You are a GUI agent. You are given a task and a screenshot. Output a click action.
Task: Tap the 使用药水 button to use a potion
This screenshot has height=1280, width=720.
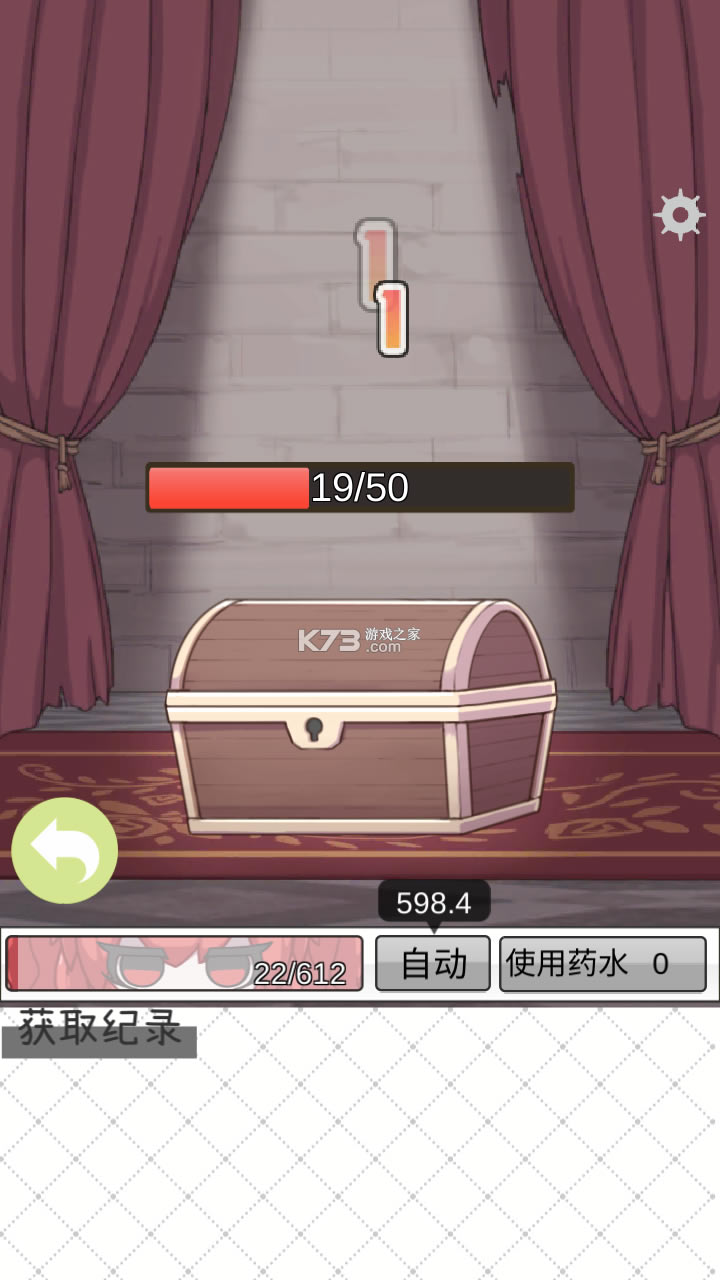602,963
